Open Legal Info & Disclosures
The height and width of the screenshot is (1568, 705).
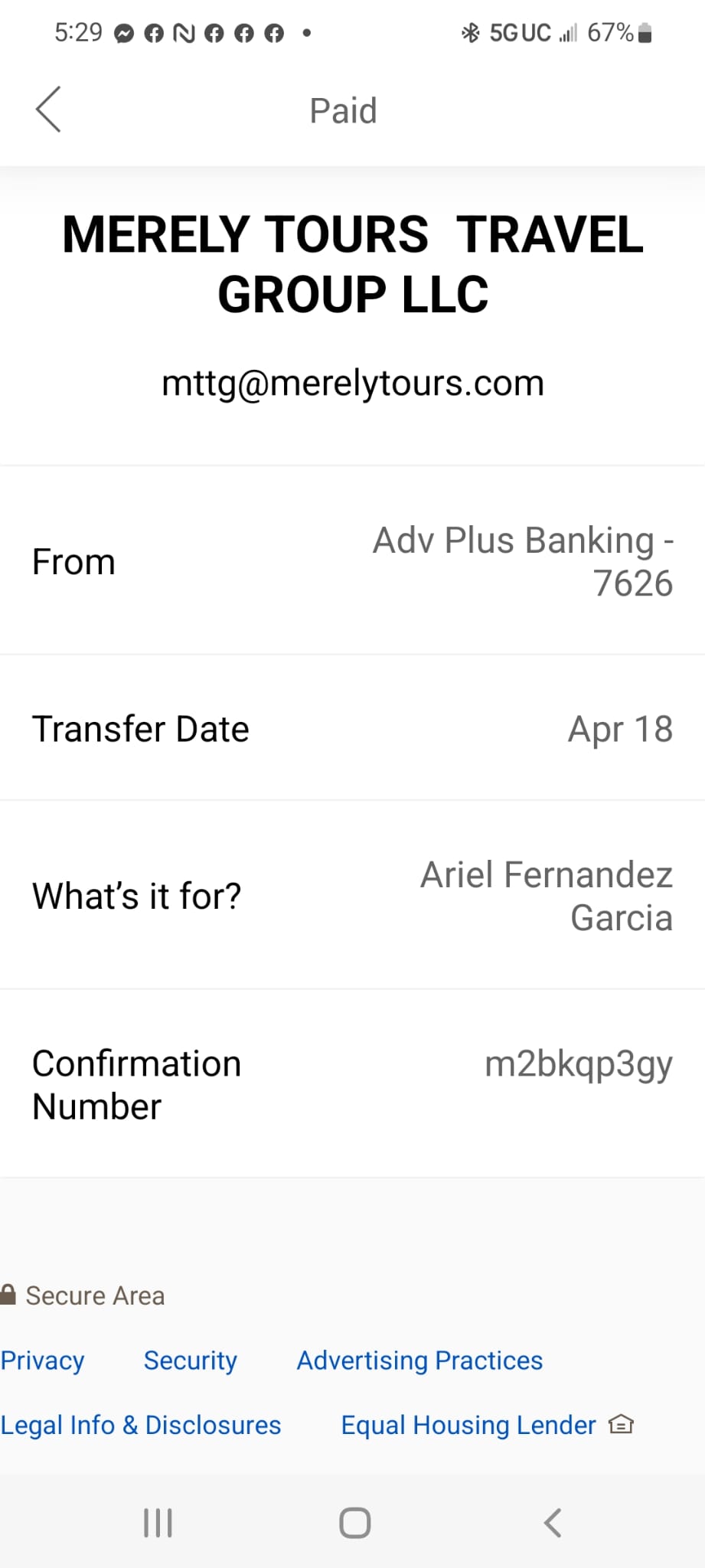coord(141,1424)
